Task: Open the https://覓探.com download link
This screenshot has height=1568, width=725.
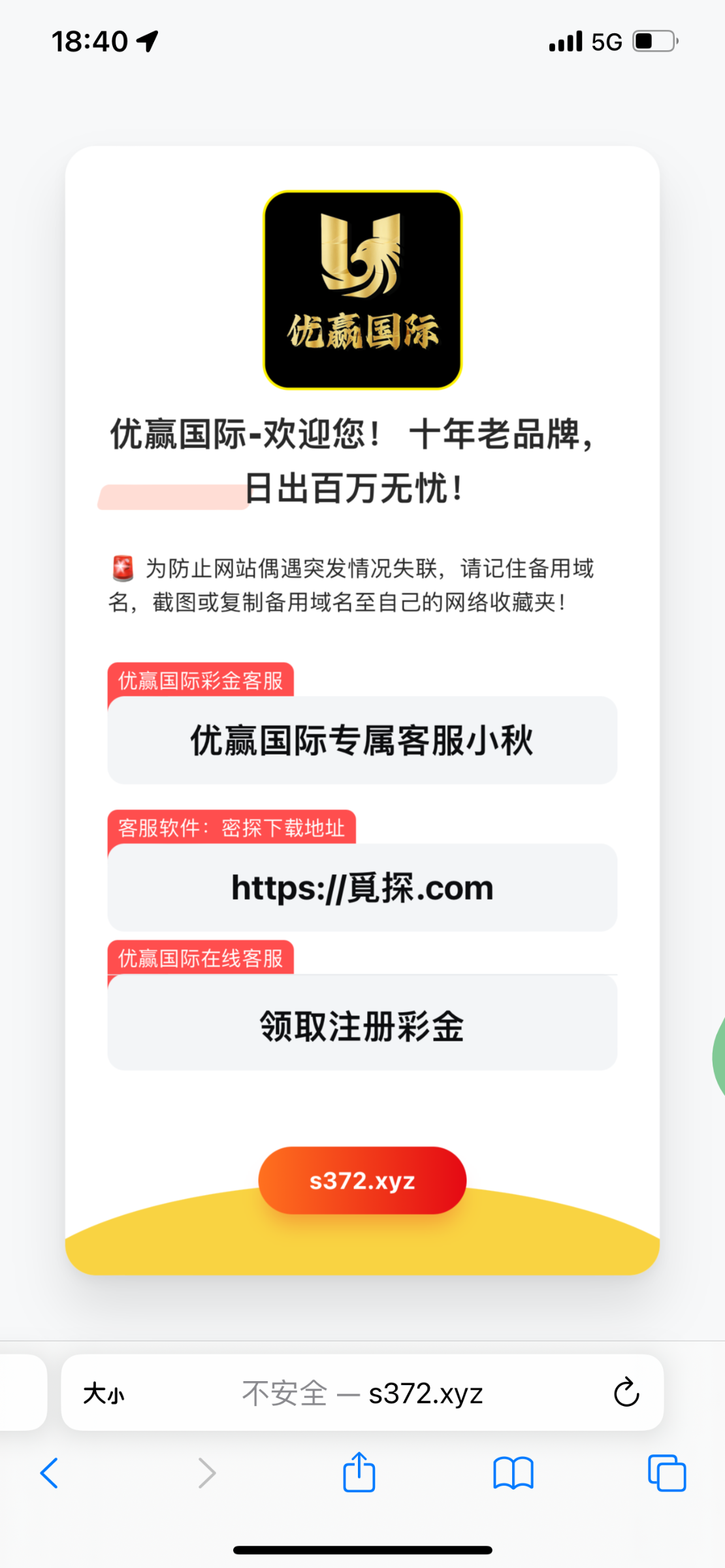Action: [x=362, y=888]
